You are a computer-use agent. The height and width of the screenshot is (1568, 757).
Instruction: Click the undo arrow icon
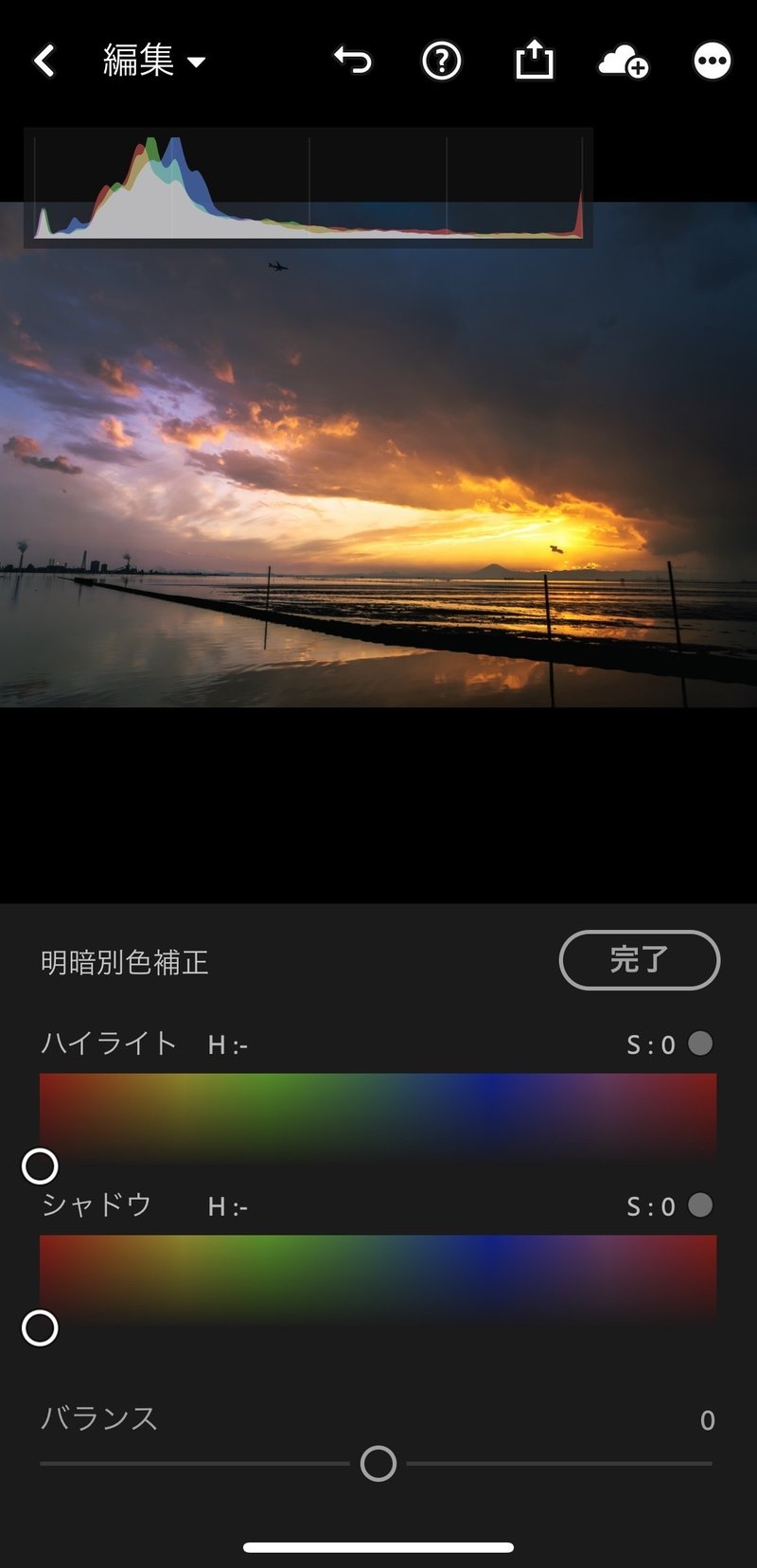click(x=352, y=60)
